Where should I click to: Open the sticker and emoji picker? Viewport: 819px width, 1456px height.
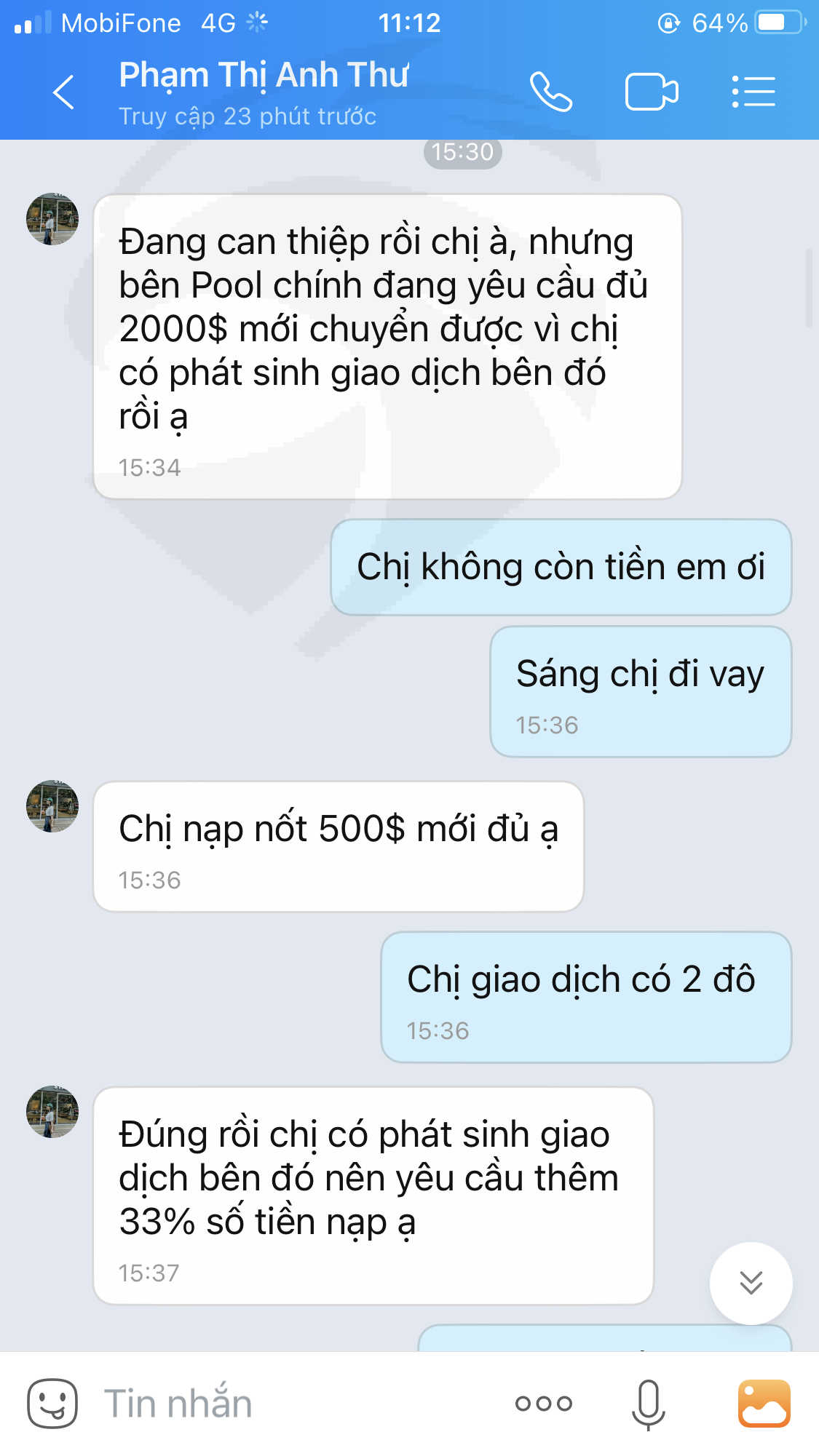(52, 1404)
